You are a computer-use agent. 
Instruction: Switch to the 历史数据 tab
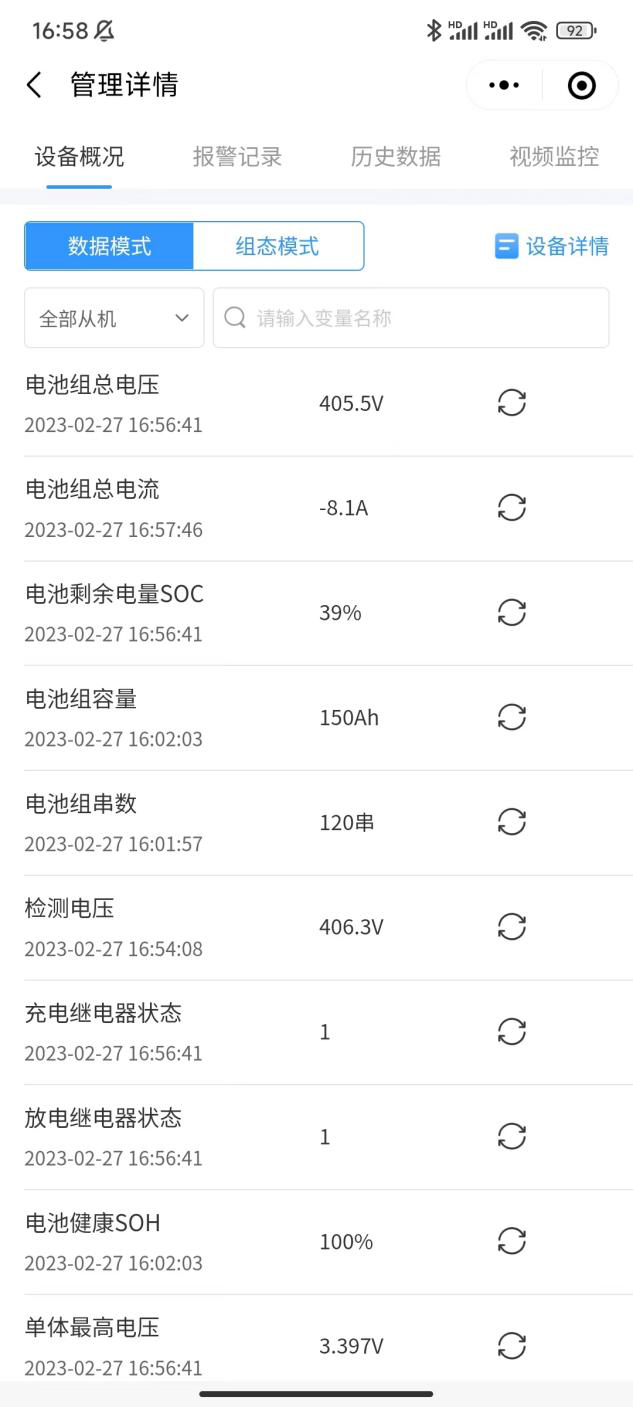[x=395, y=157]
